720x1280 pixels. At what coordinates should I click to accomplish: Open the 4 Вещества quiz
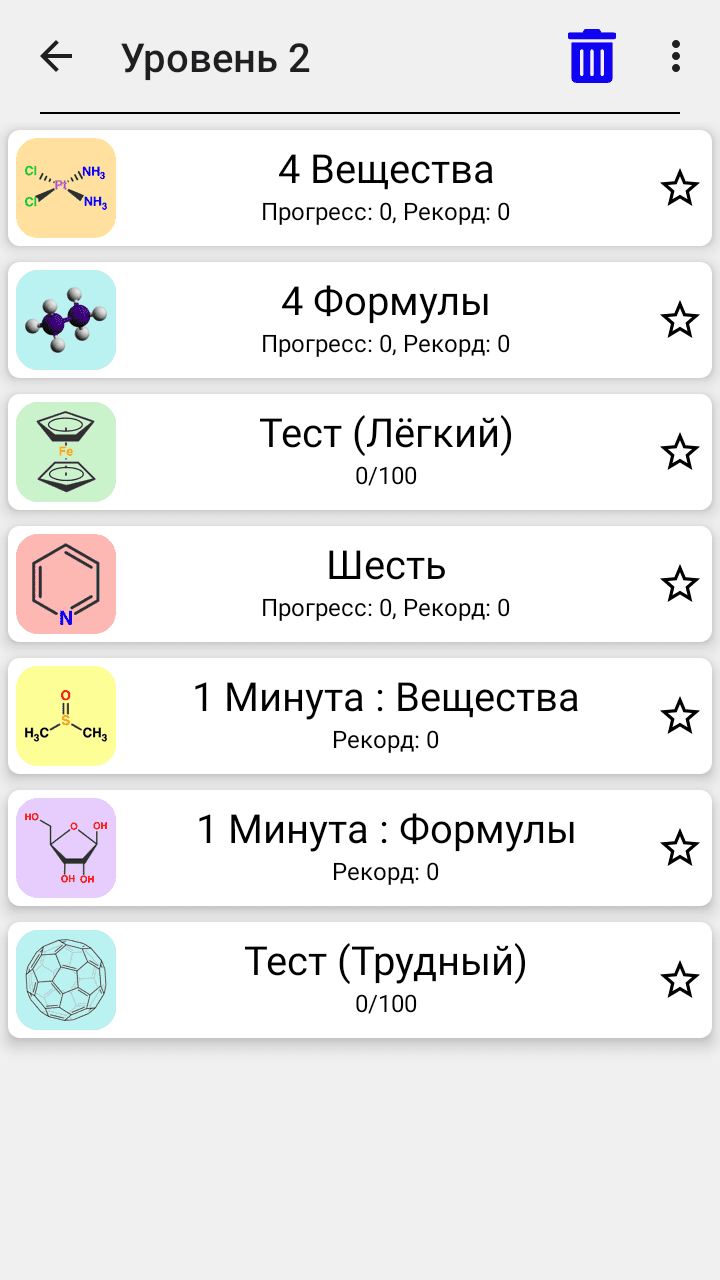[x=385, y=187]
